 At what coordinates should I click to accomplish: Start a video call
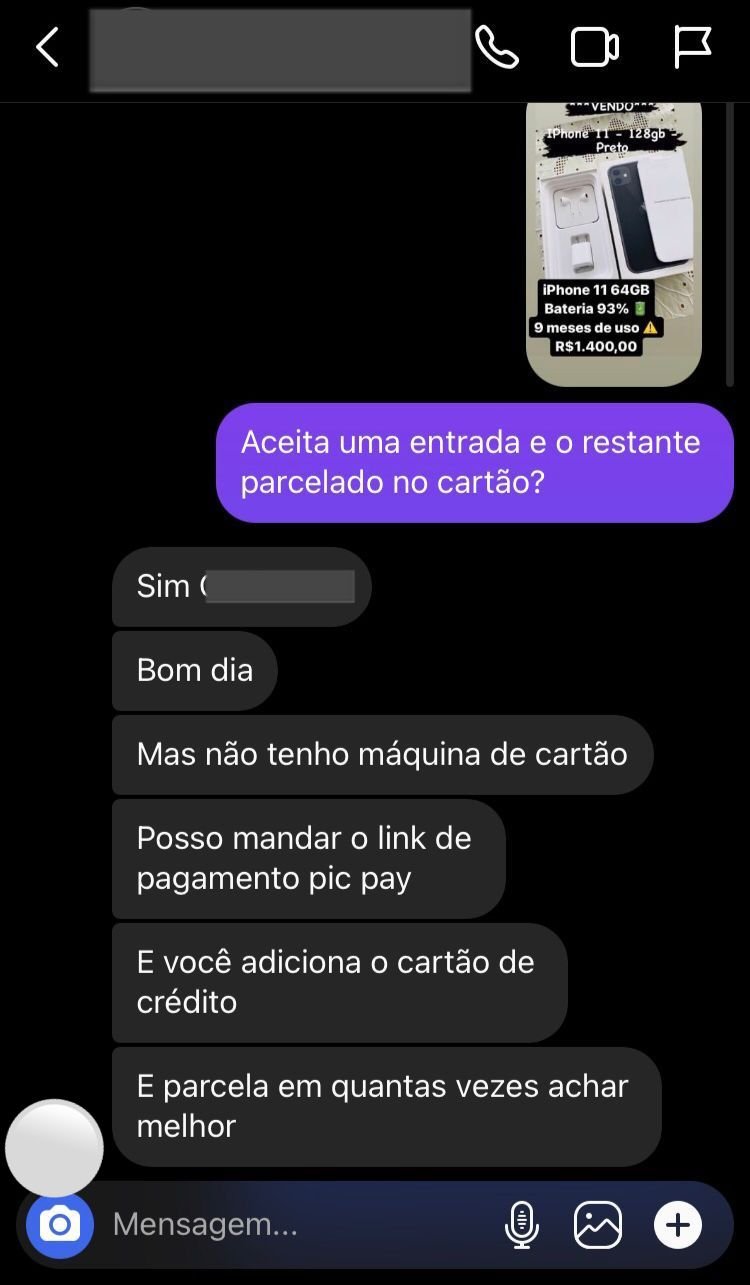tap(595, 48)
